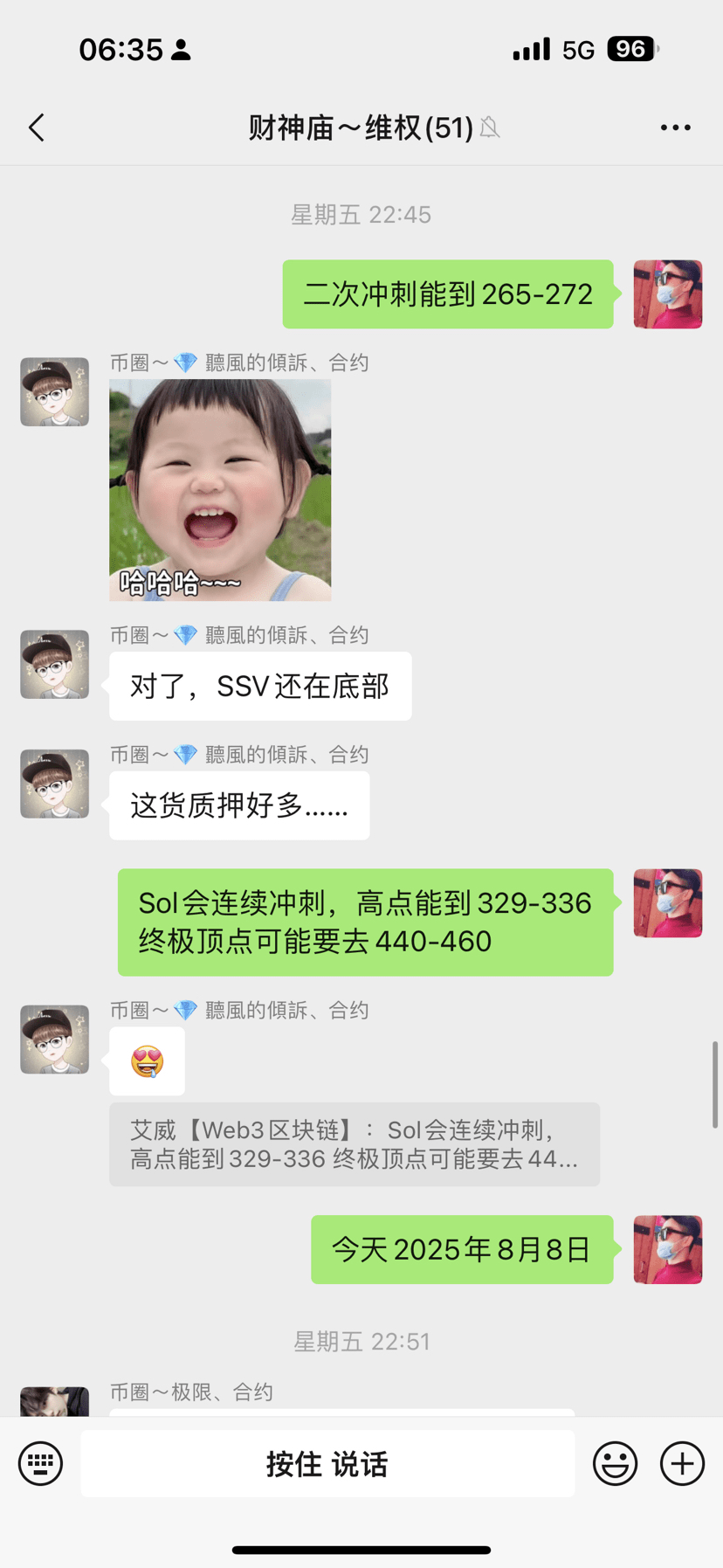View the laughing baby sticker image
The image size is (723, 1568).
(x=220, y=490)
